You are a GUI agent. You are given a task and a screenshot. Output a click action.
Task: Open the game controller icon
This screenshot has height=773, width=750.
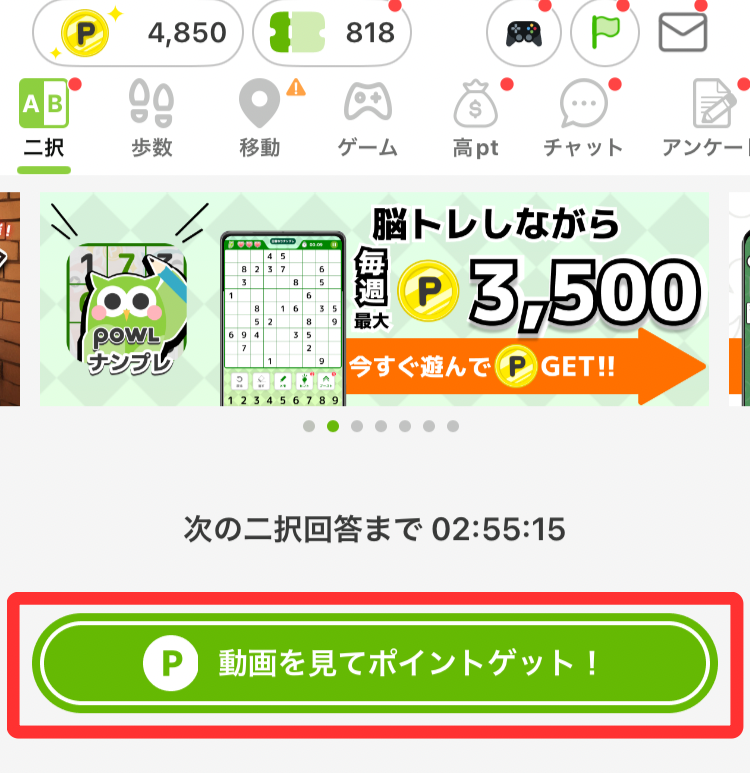(523, 33)
